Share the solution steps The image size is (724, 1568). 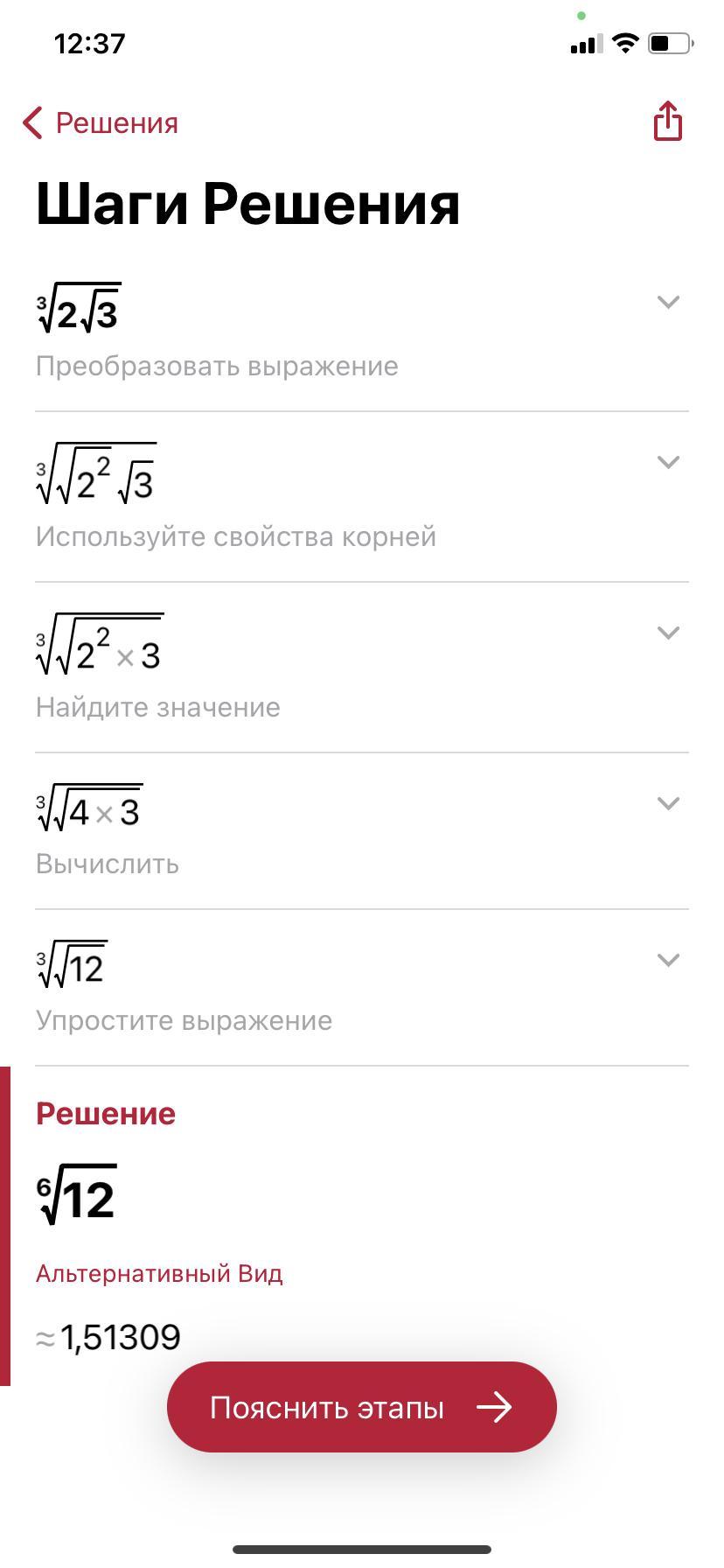tap(668, 121)
